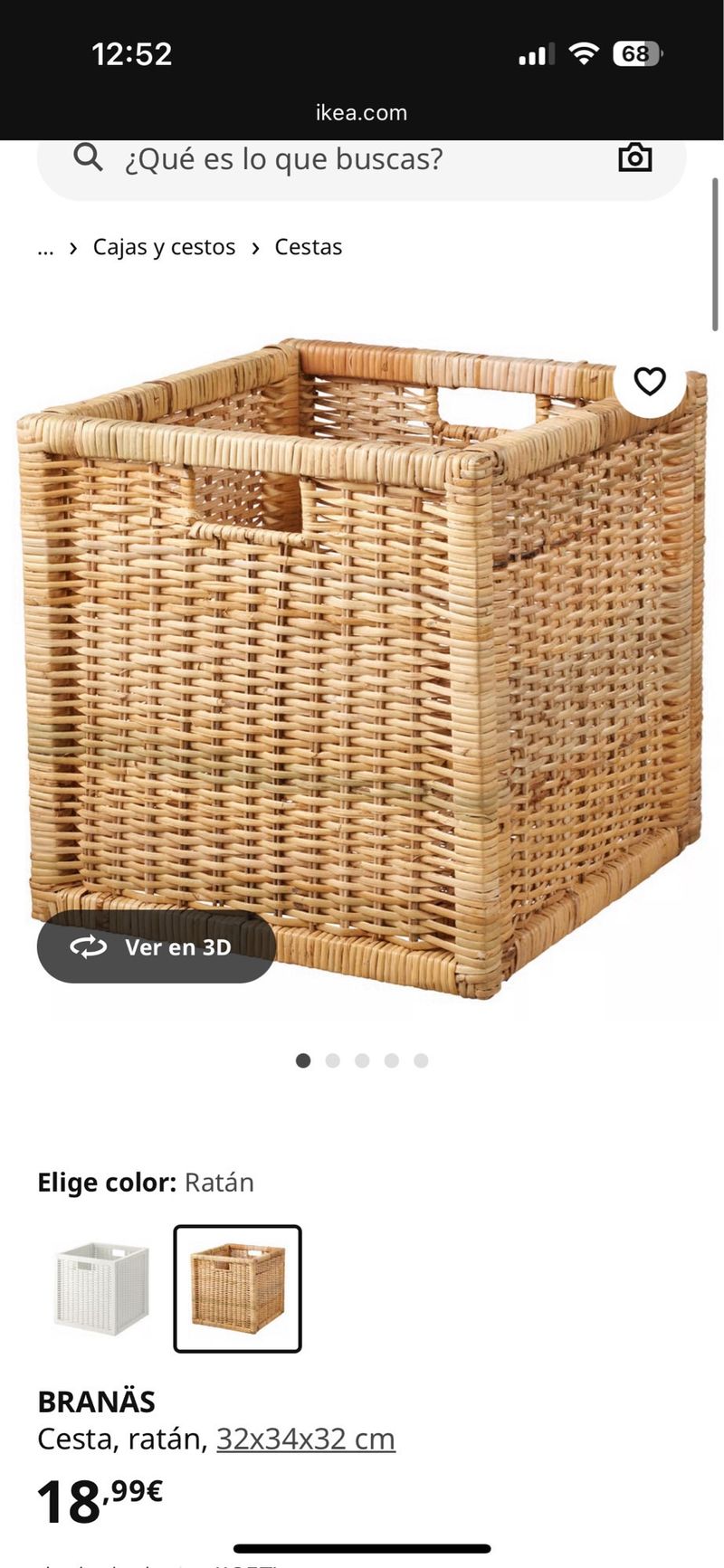Navigate to Cajas y cestos category
This screenshot has width=724, height=1568.
(163, 246)
